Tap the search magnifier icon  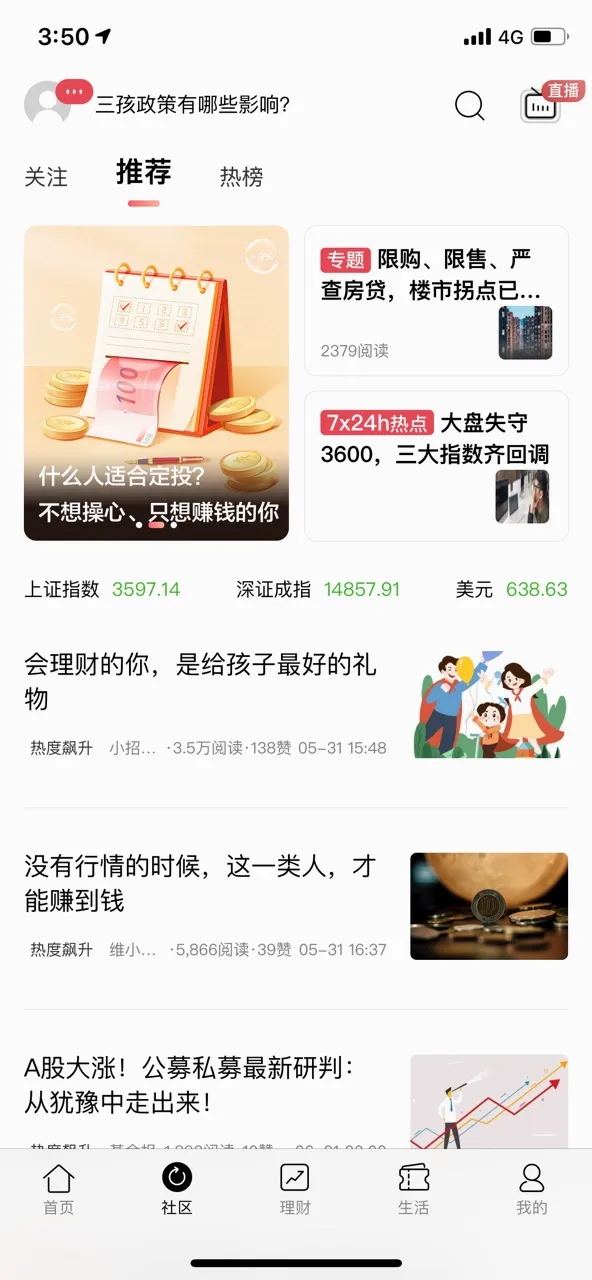pyautogui.click(x=469, y=104)
